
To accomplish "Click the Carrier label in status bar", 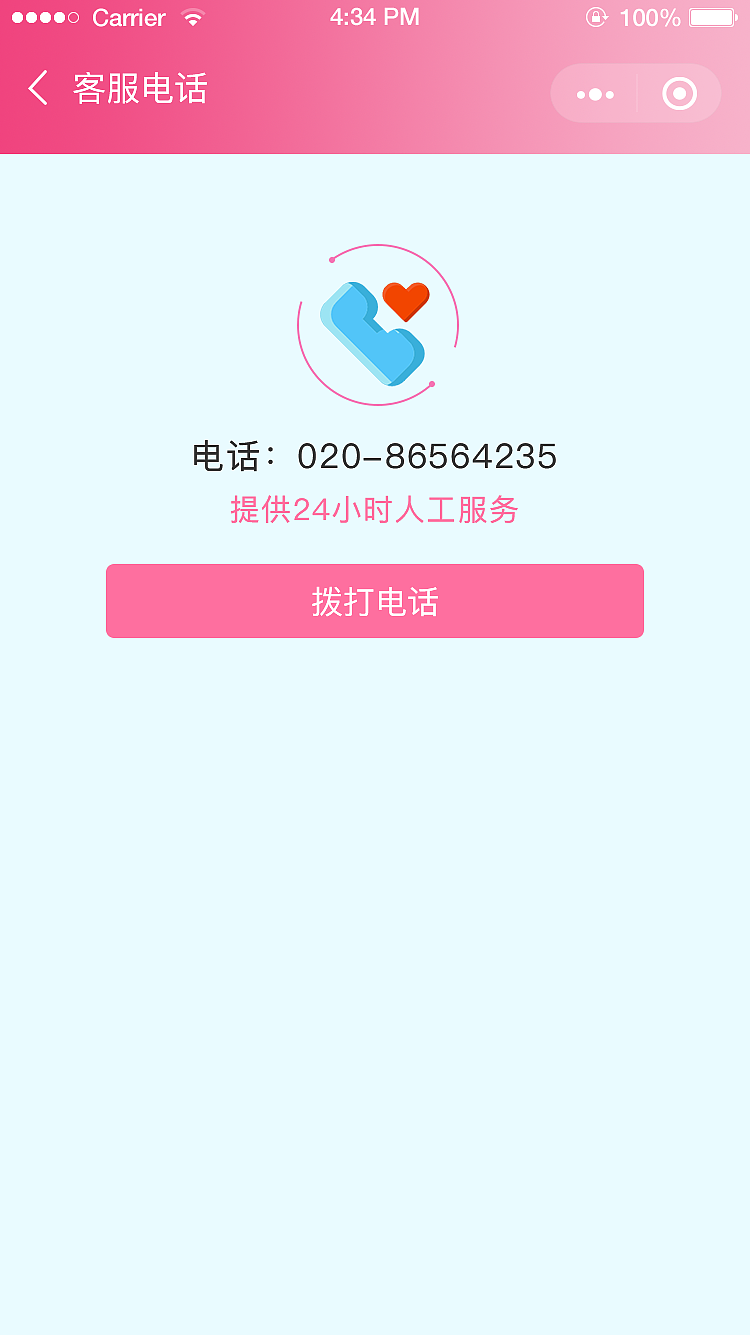I will [128, 16].
